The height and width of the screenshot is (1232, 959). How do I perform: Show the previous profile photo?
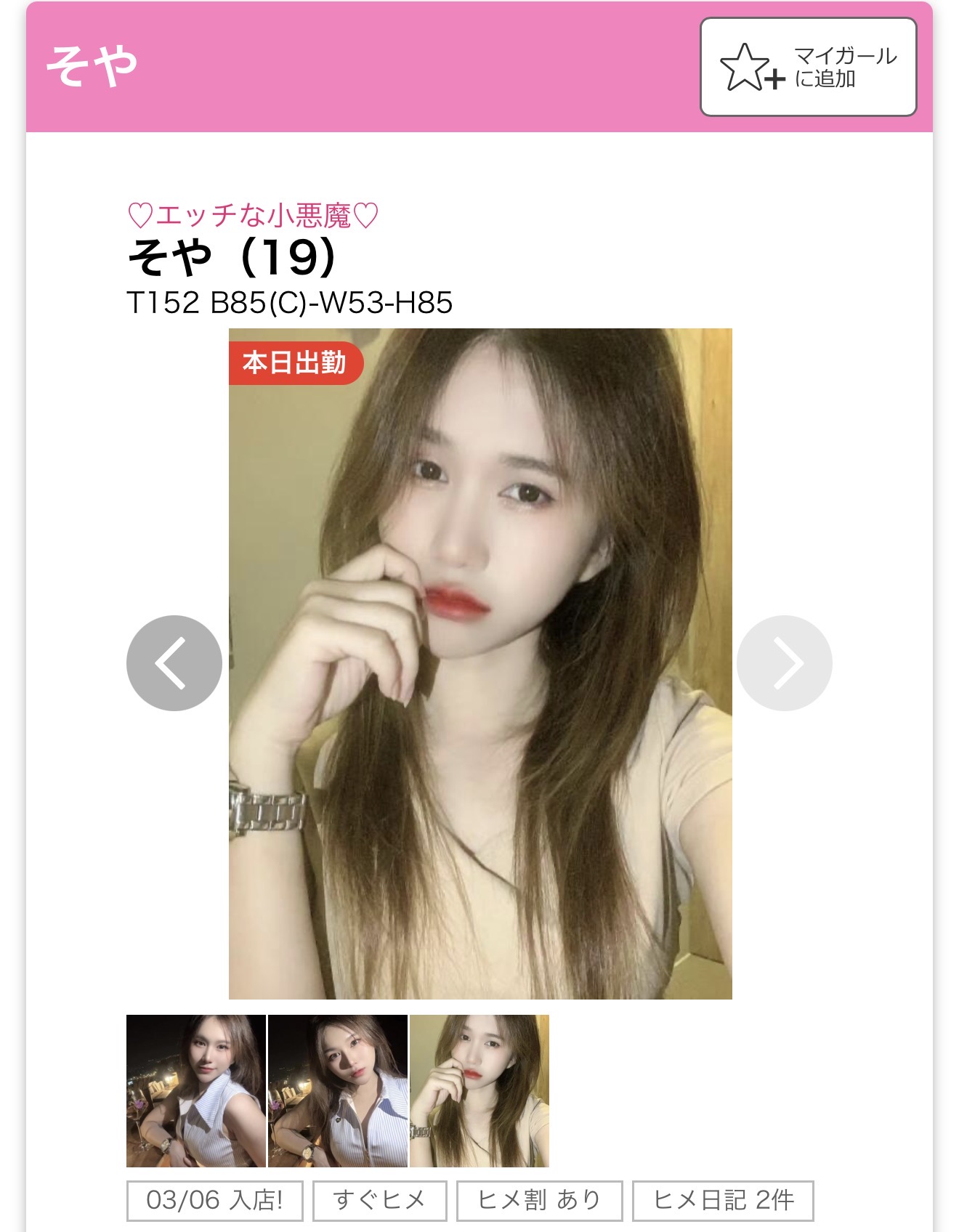click(174, 662)
